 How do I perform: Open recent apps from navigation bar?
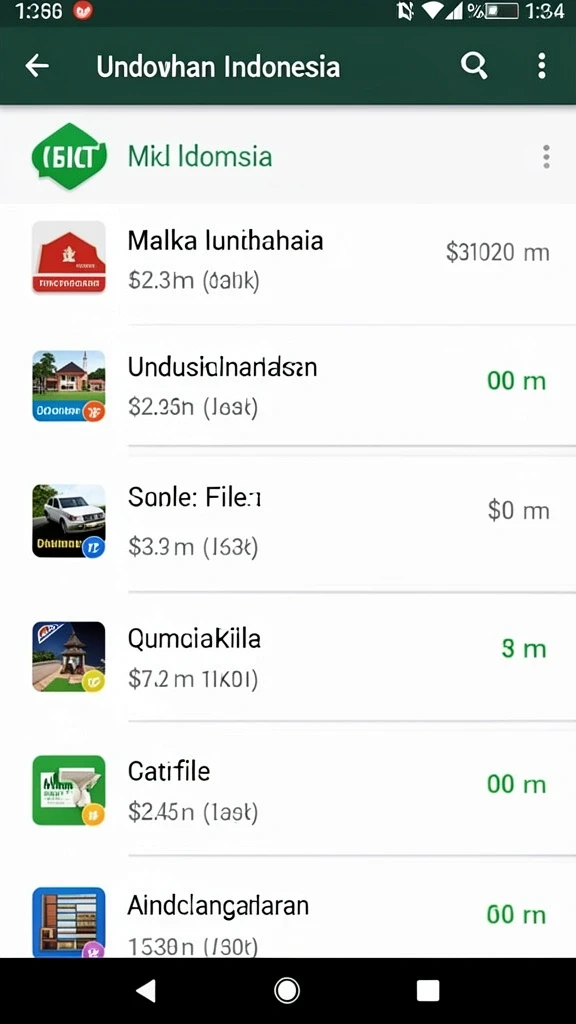(x=428, y=991)
